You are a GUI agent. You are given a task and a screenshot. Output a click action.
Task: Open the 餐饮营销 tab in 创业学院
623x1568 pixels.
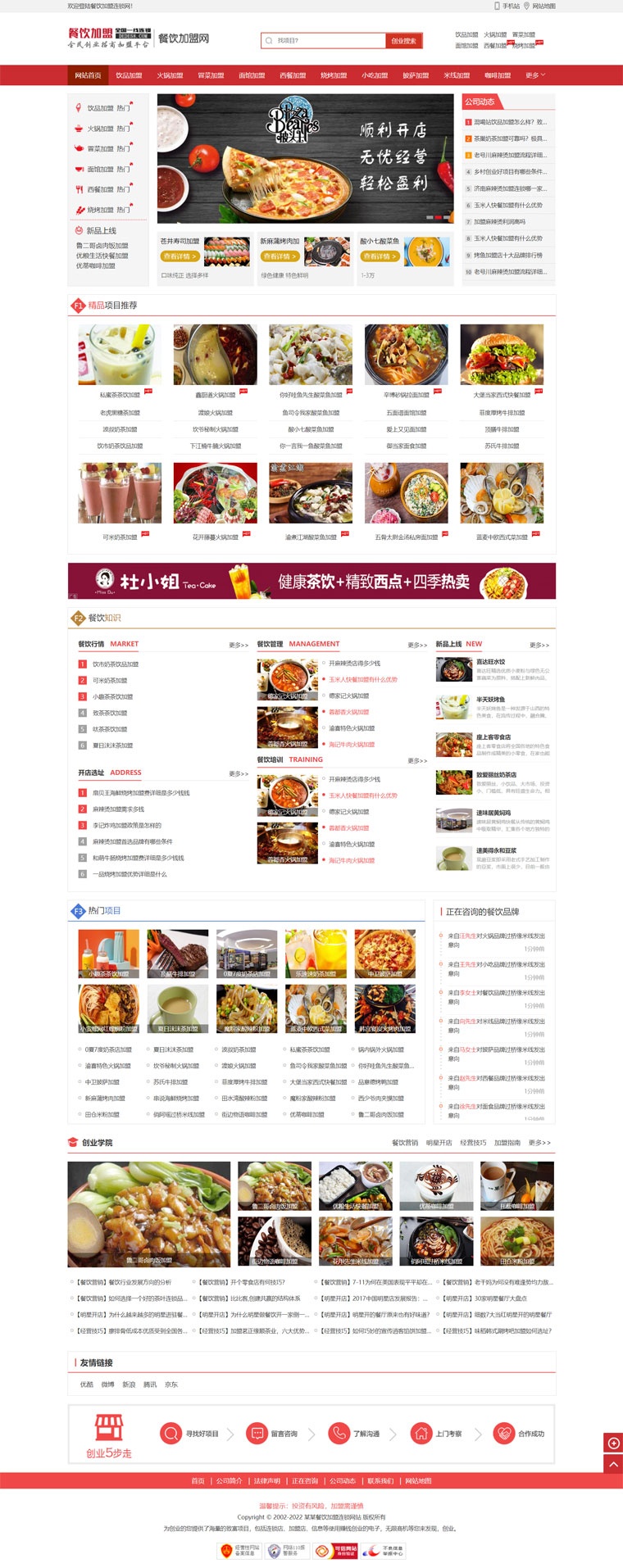click(404, 1142)
